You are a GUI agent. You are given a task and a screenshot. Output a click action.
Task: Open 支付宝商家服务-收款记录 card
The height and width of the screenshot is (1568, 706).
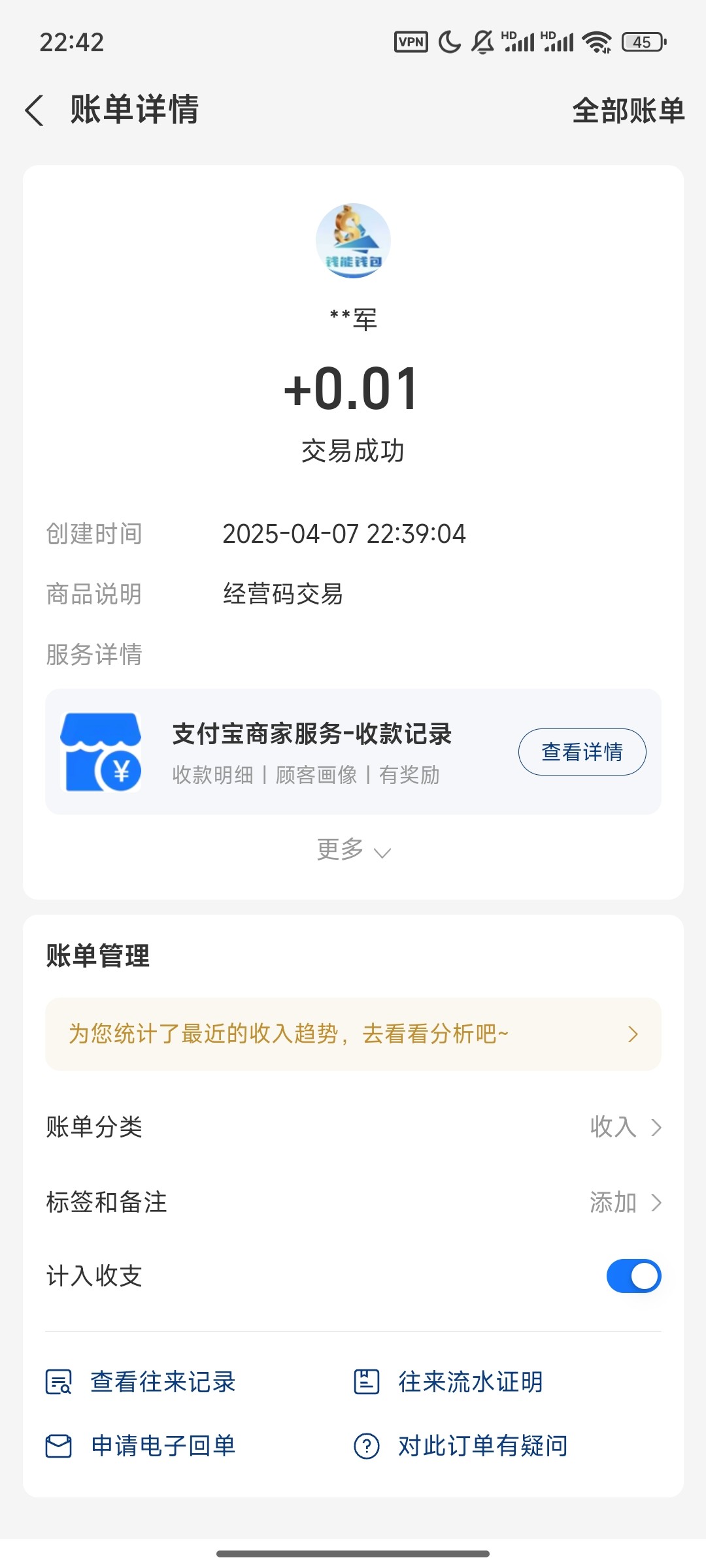tap(311, 751)
